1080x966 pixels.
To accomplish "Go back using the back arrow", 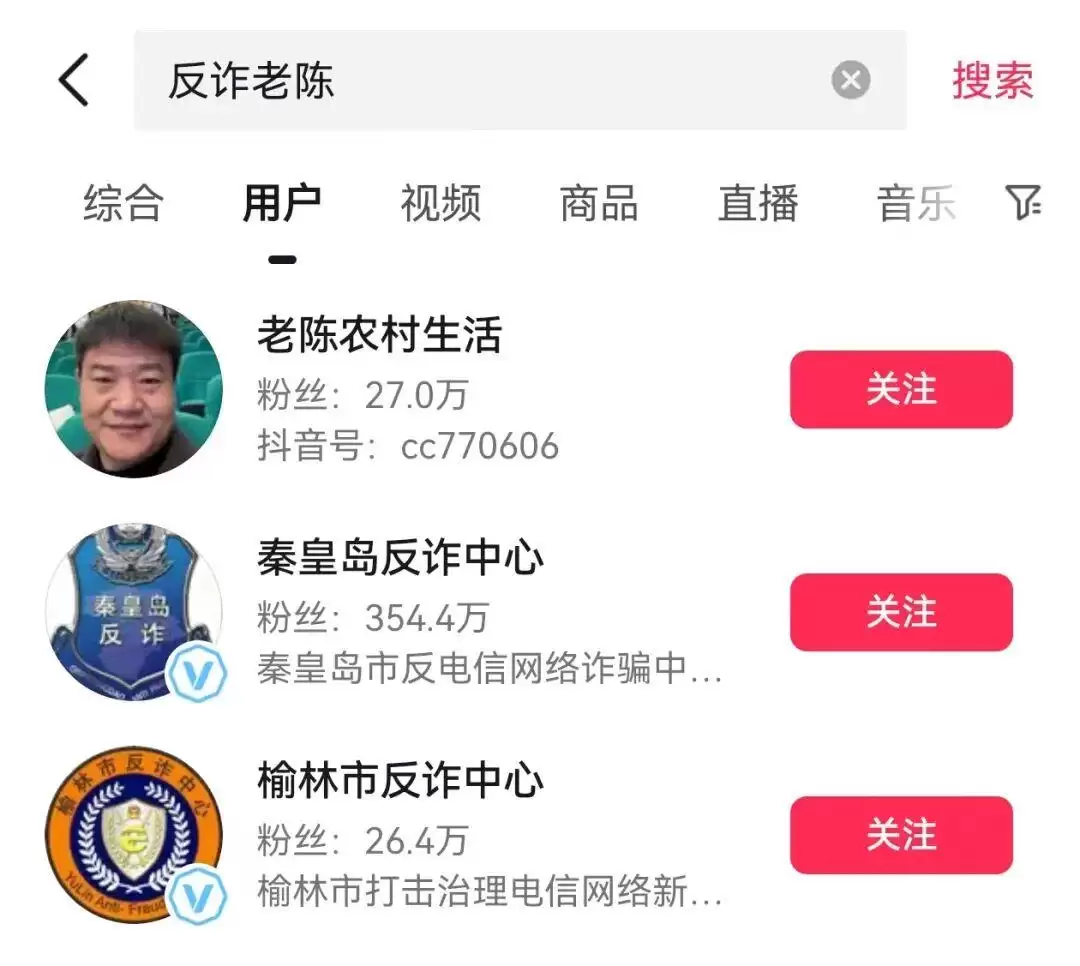I will [74, 80].
